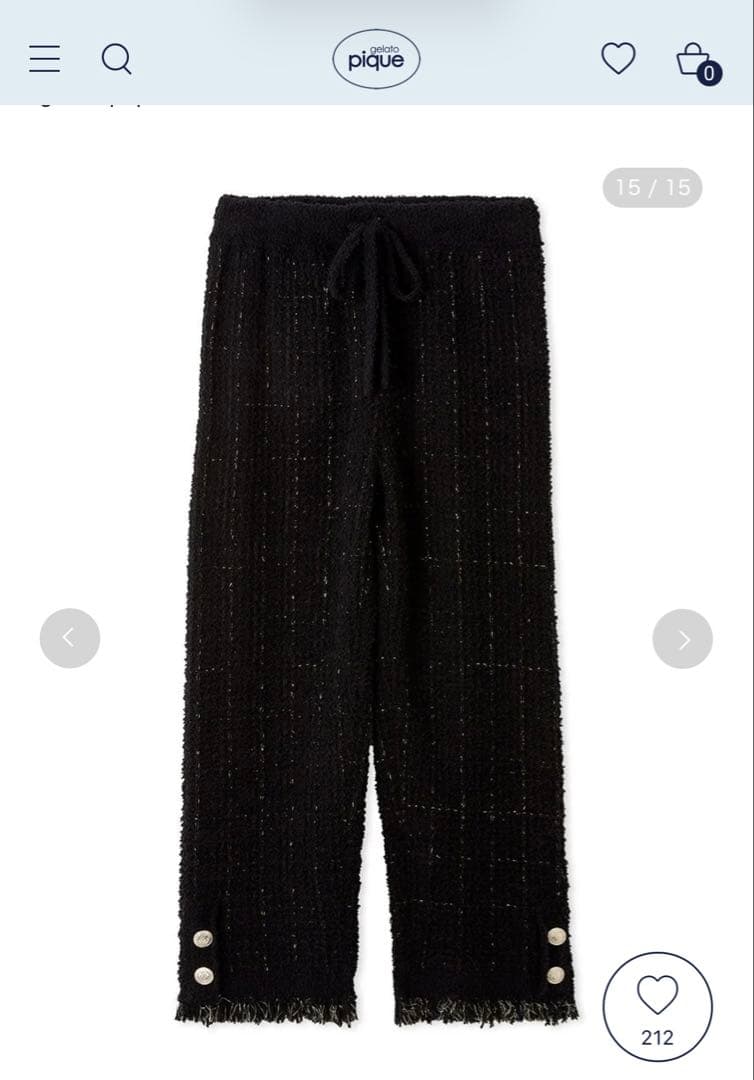Open the hamburger menu

pyautogui.click(x=44, y=59)
